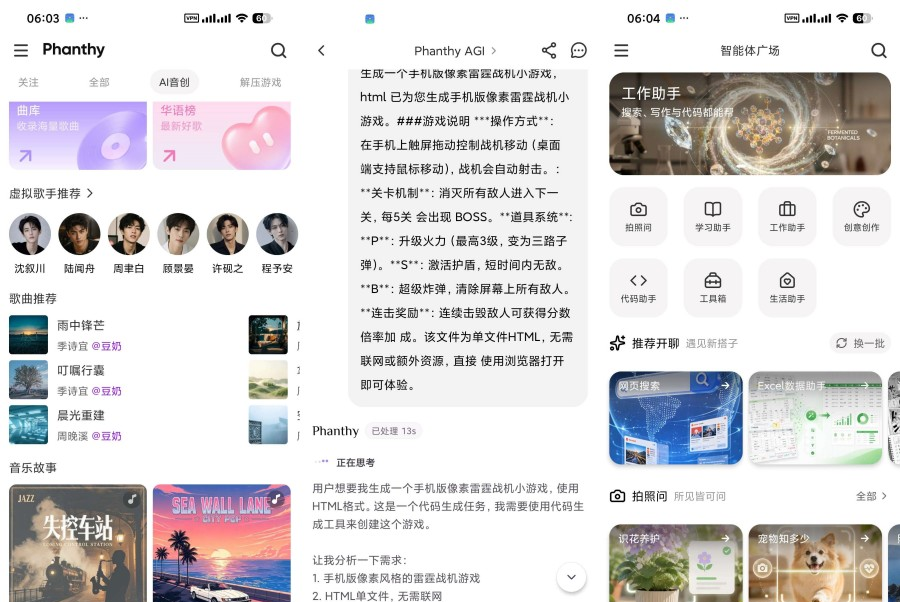900x602 pixels.
Task: Expand 虚拟歌手推荐 via its chevron
Action: pyautogui.click(x=90, y=193)
